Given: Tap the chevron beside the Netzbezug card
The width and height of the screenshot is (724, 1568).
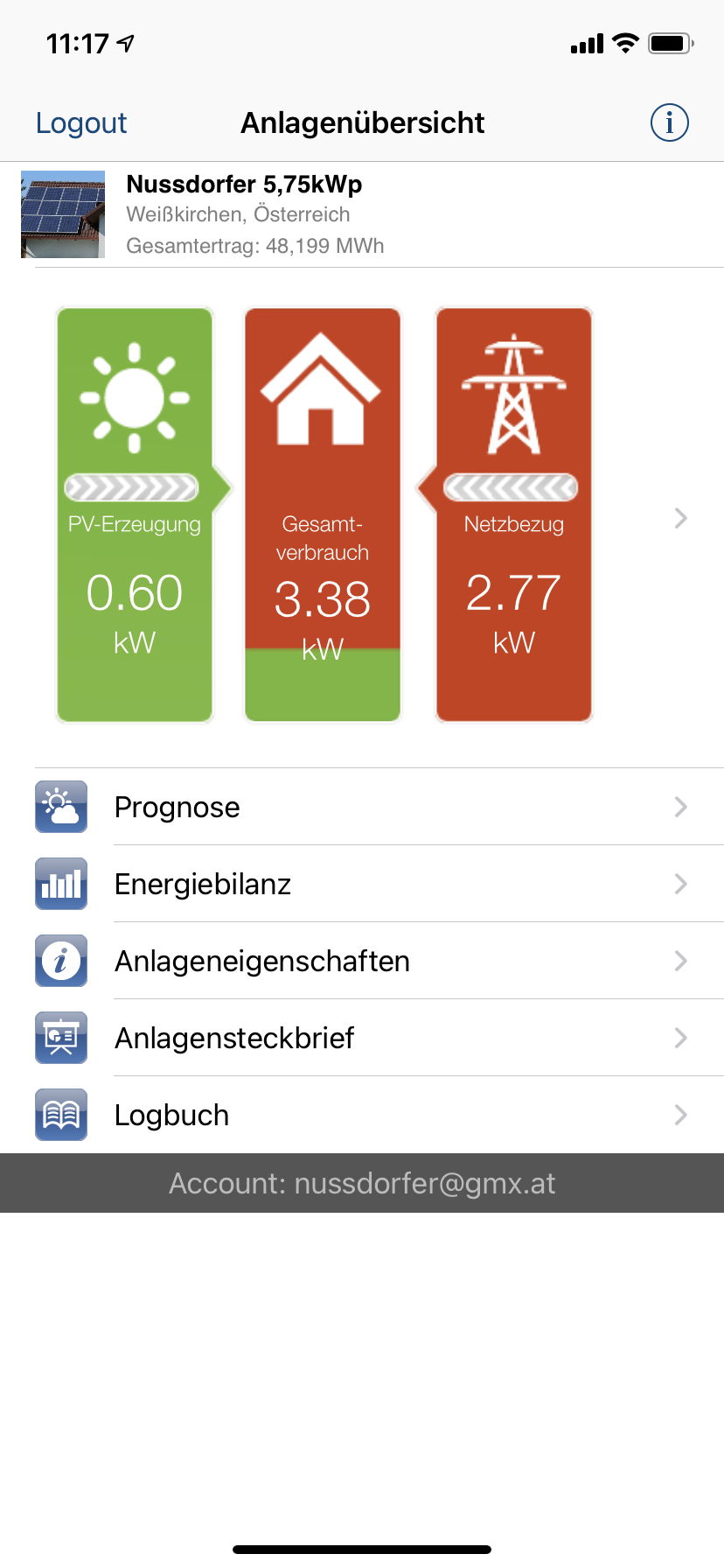Looking at the screenshot, I should coord(680,518).
